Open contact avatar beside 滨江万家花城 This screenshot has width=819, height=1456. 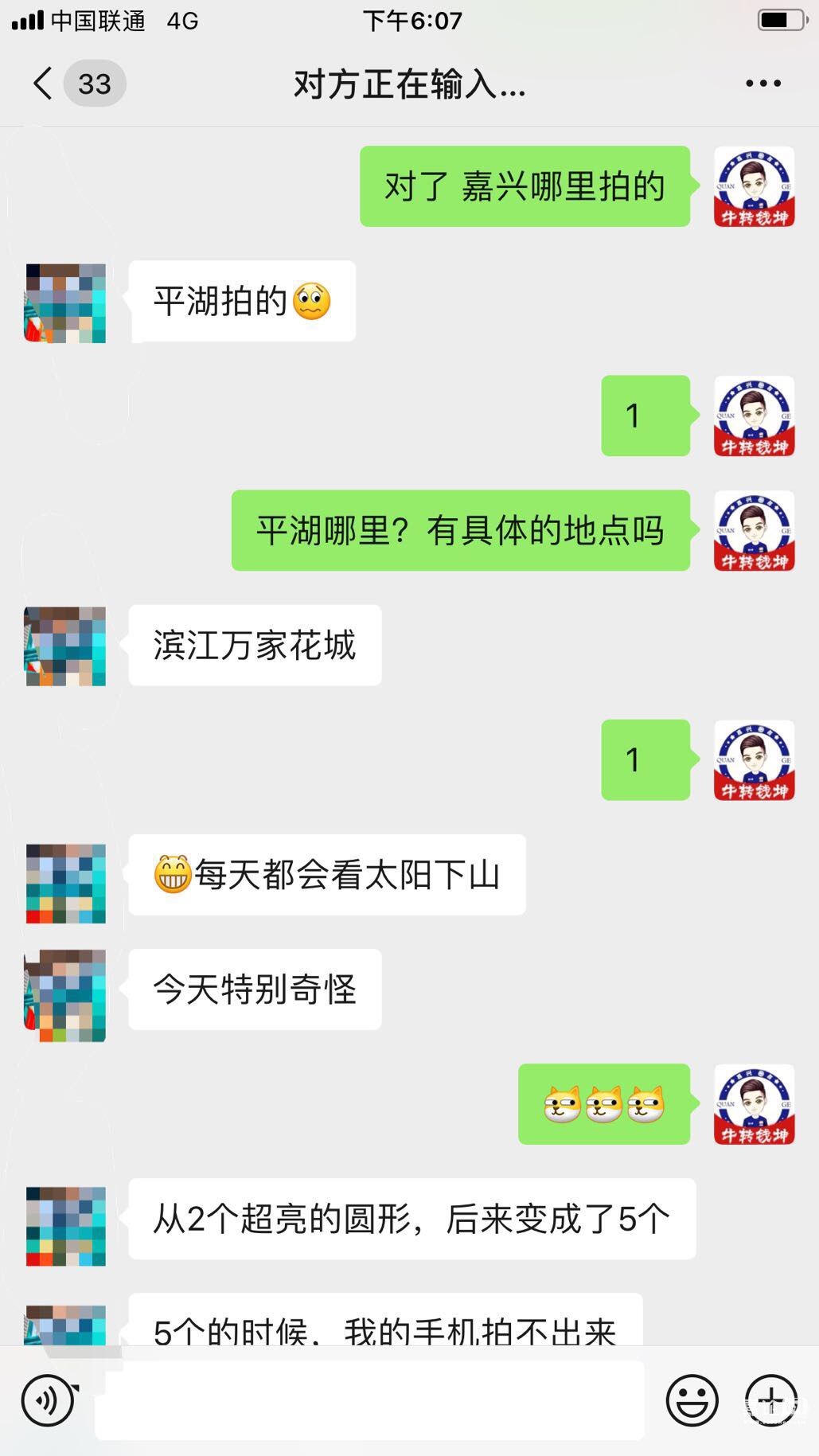[x=65, y=646]
